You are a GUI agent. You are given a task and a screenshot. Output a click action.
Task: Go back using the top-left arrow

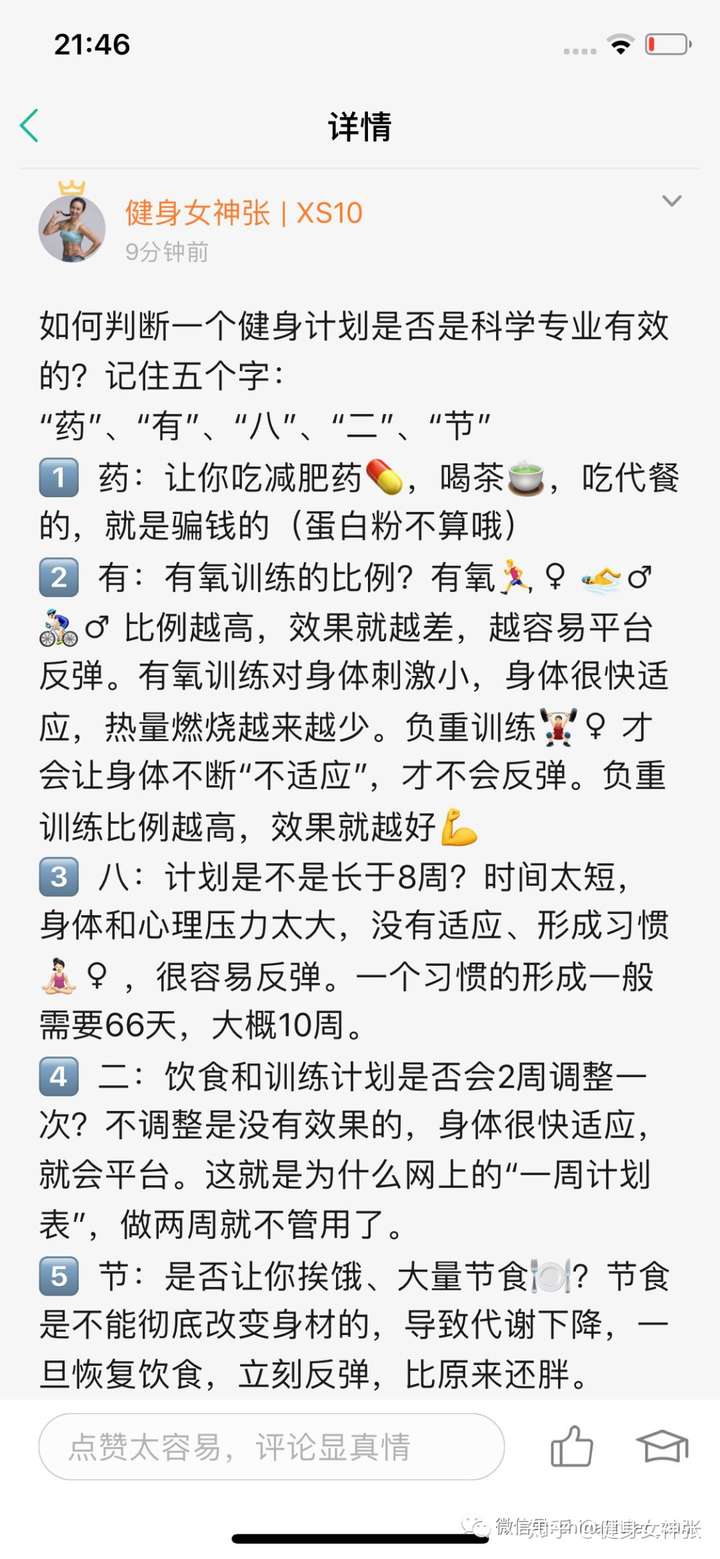coord(29,126)
